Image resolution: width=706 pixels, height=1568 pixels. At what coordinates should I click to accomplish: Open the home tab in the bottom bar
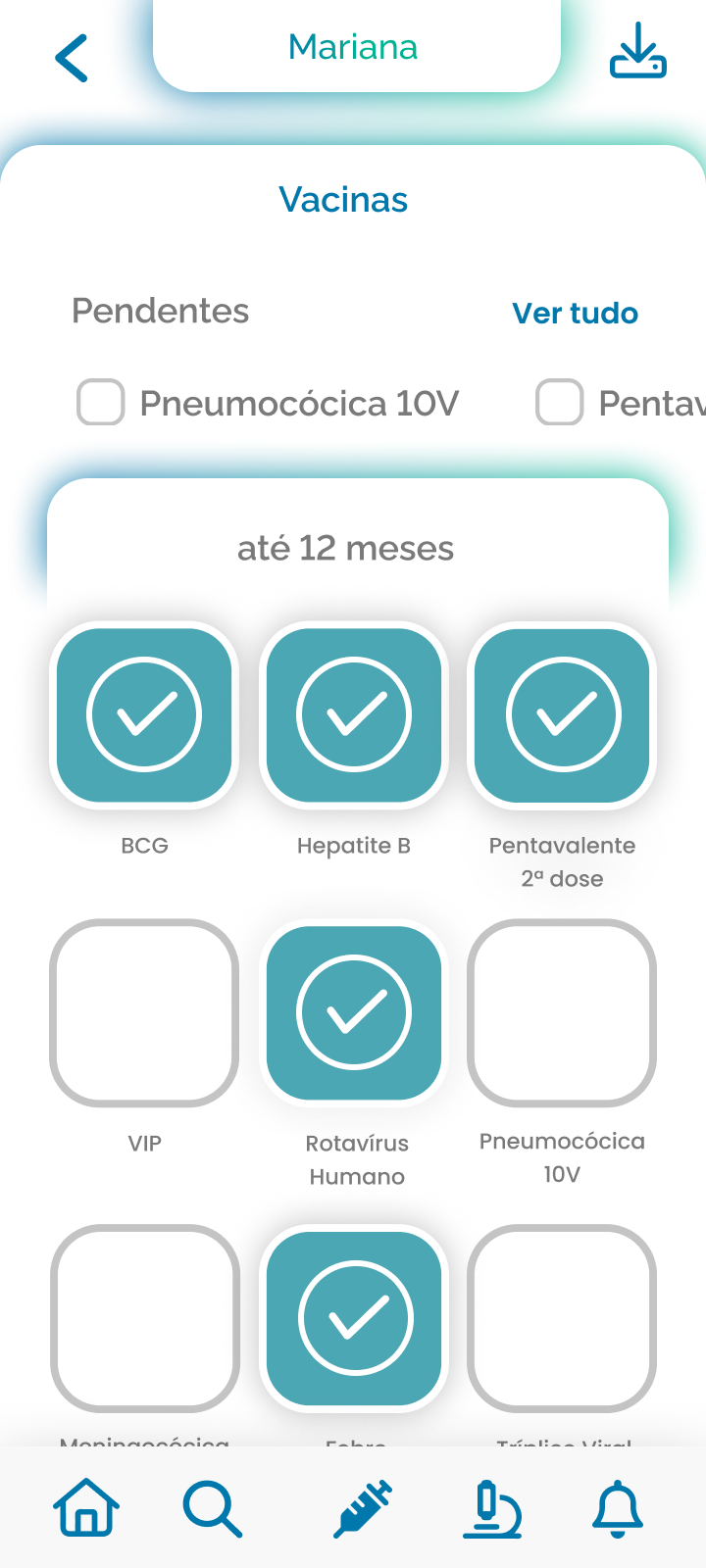point(86,1507)
